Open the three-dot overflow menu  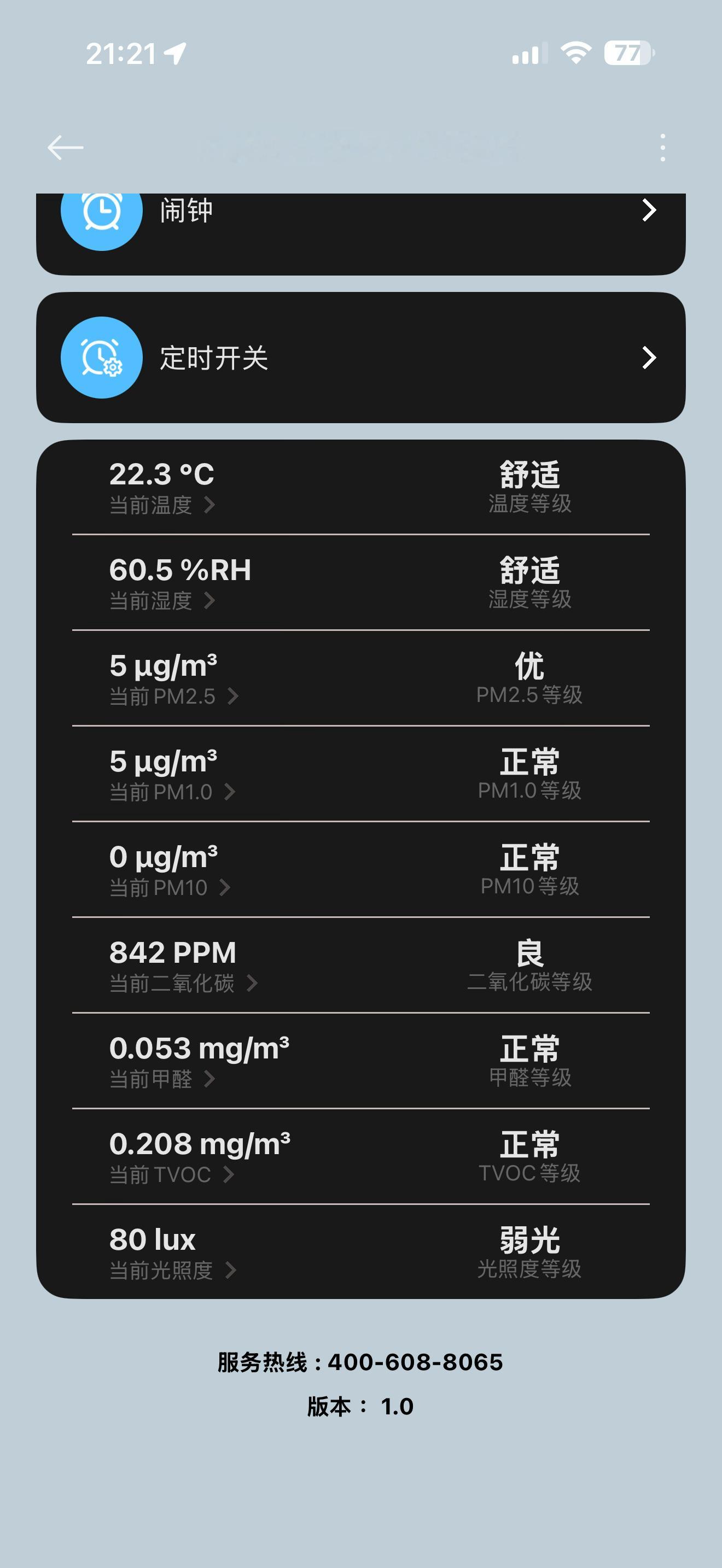(662, 148)
